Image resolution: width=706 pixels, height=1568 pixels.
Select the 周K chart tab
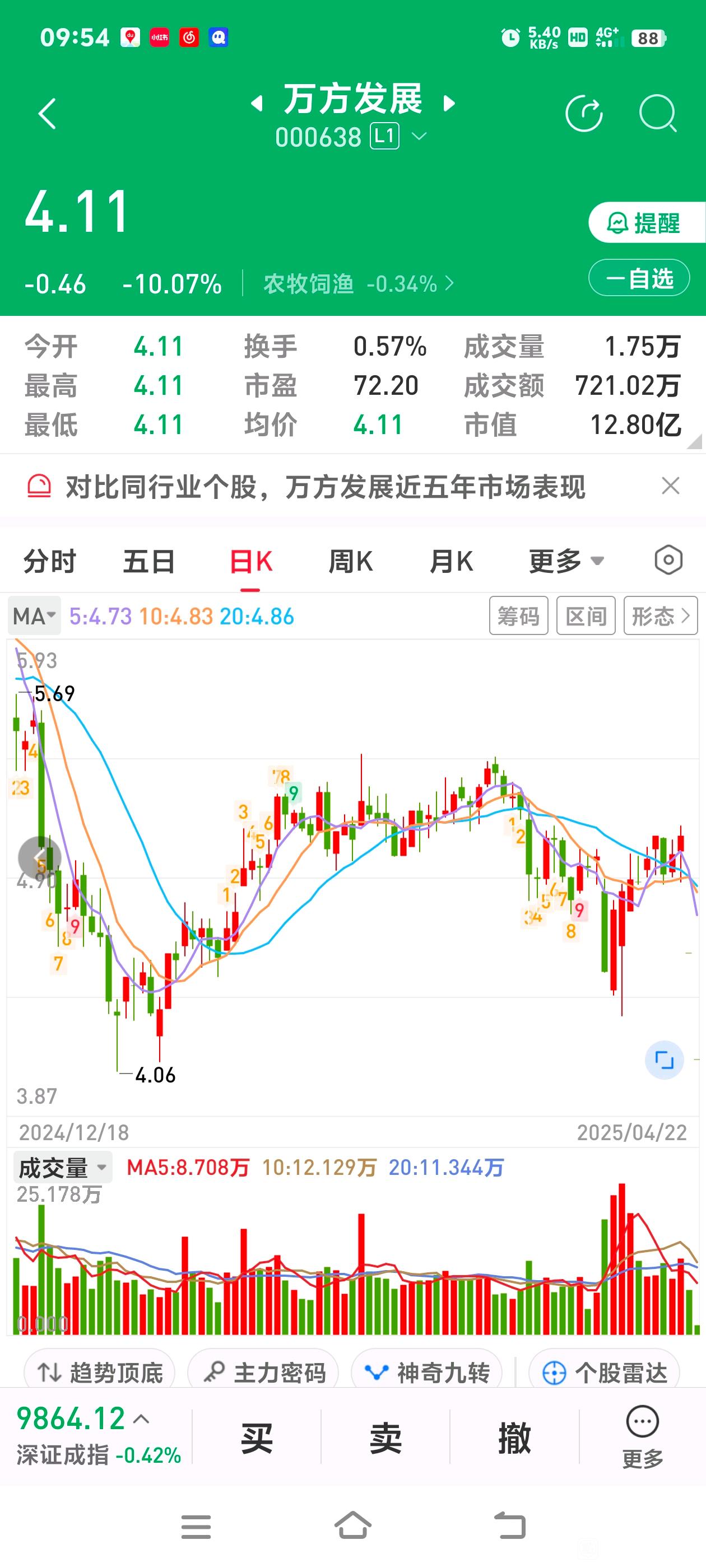pyautogui.click(x=350, y=561)
